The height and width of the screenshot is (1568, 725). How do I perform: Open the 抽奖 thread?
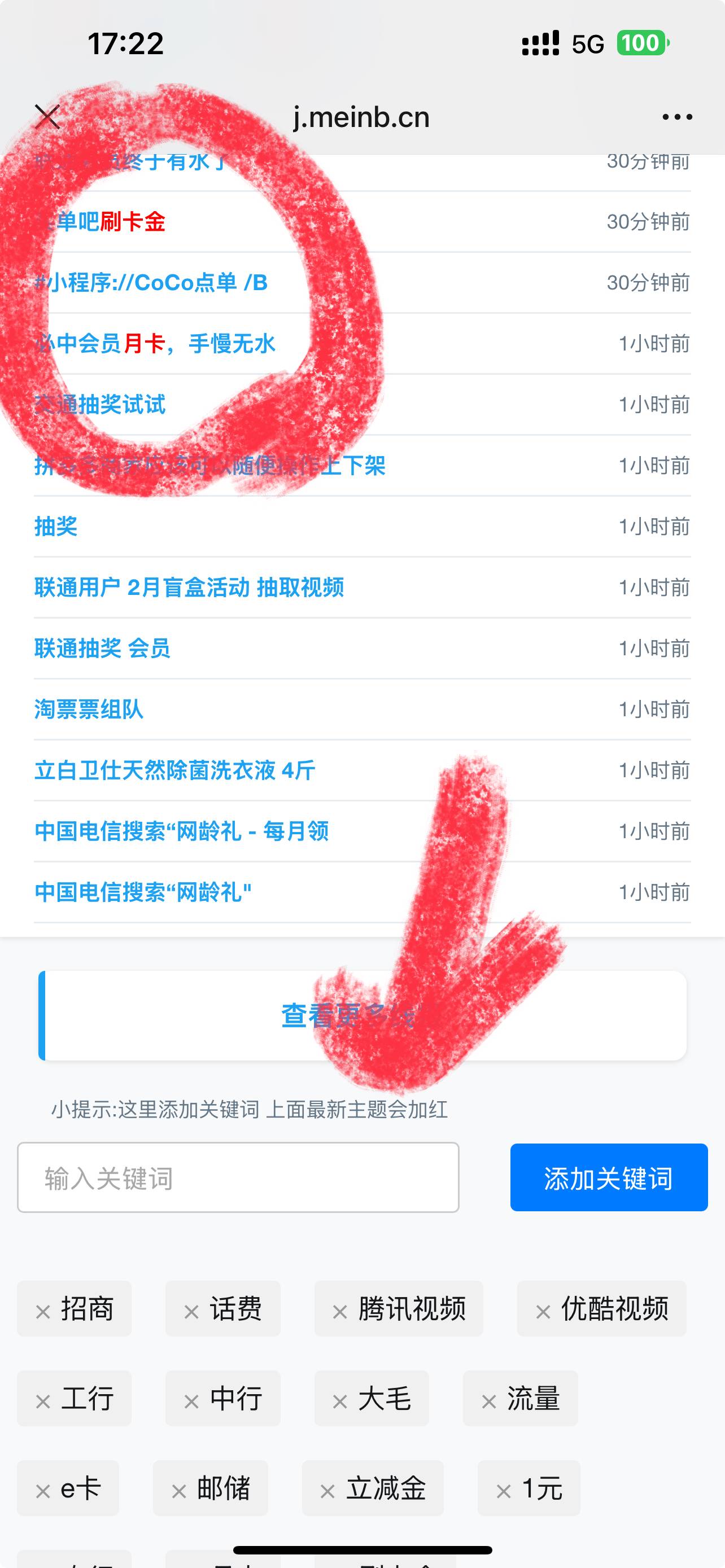click(56, 527)
